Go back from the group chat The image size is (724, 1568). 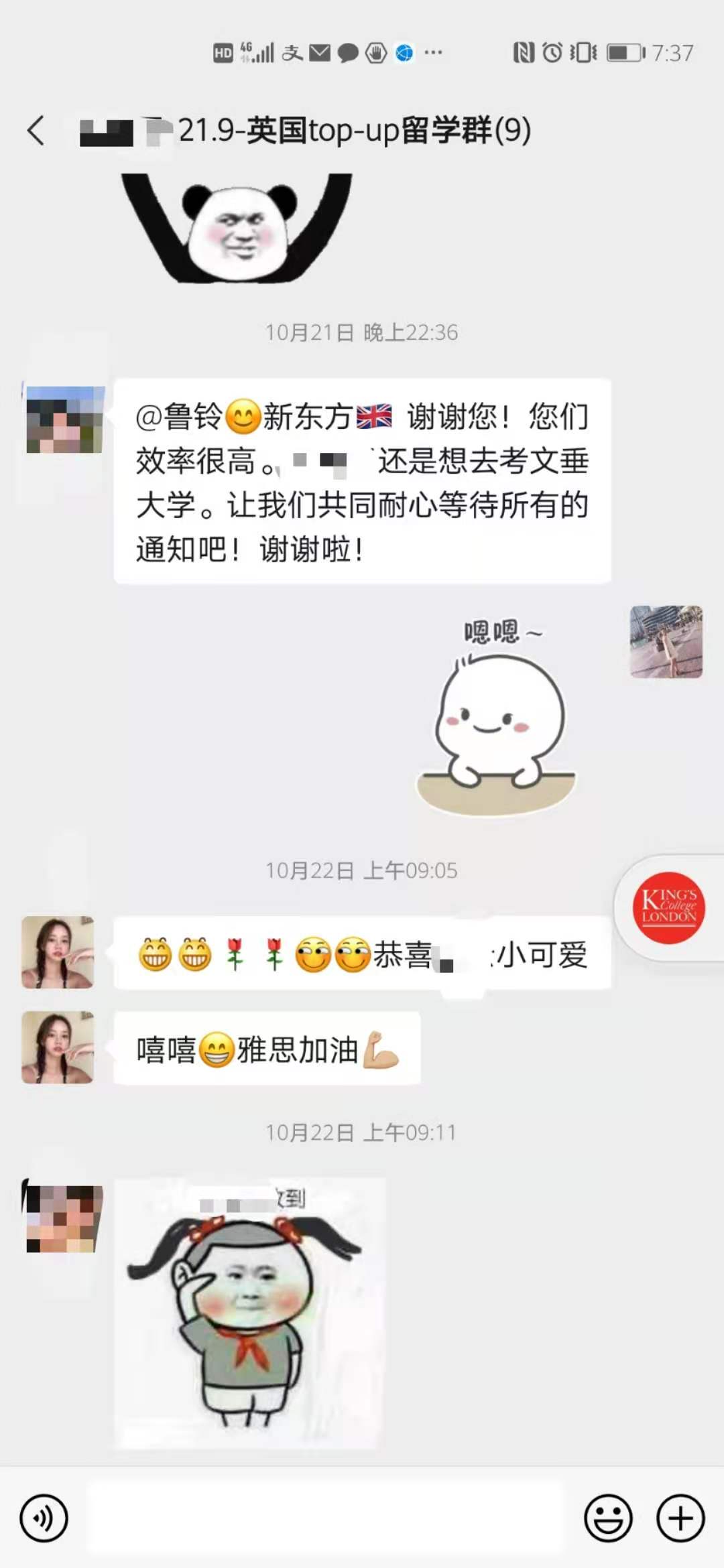click(36, 130)
